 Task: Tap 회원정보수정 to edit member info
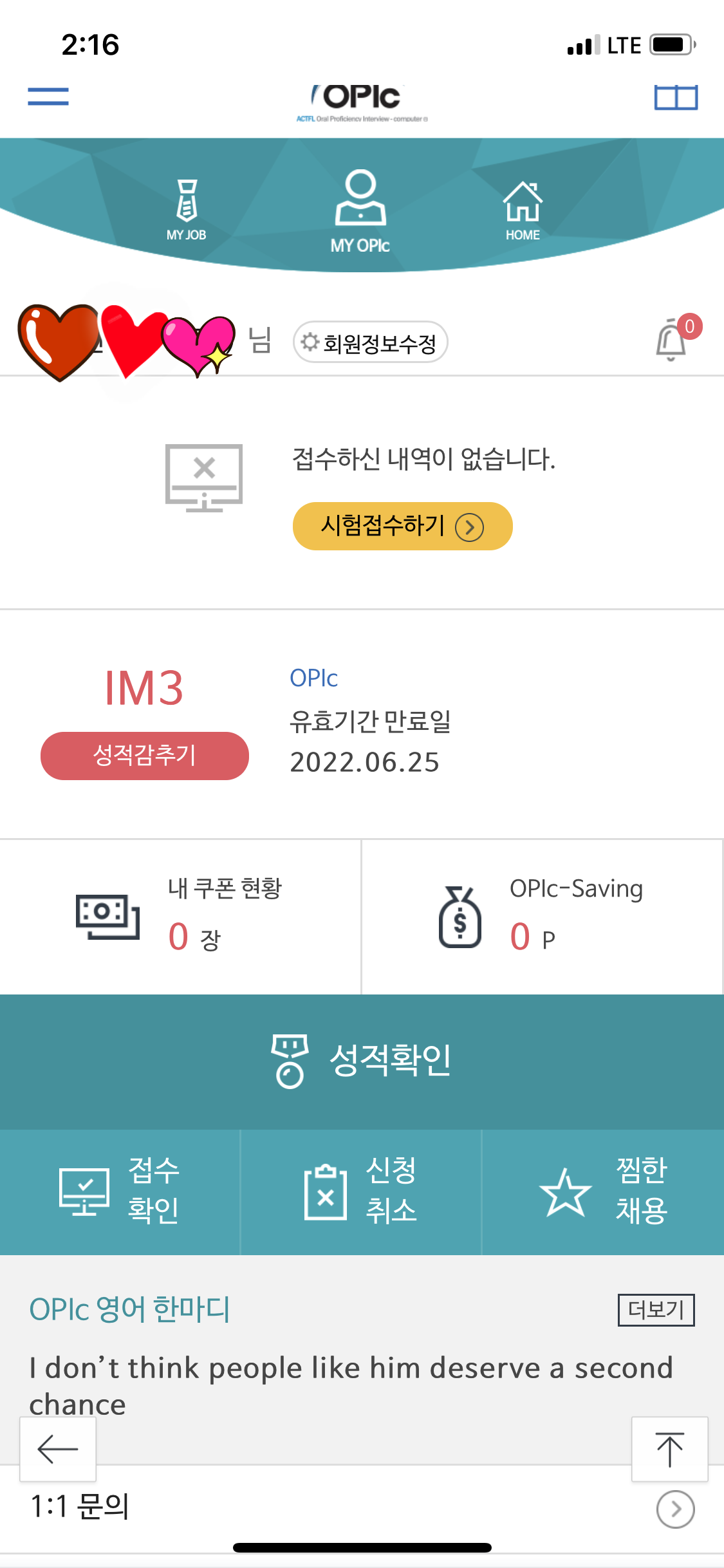click(371, 342)
